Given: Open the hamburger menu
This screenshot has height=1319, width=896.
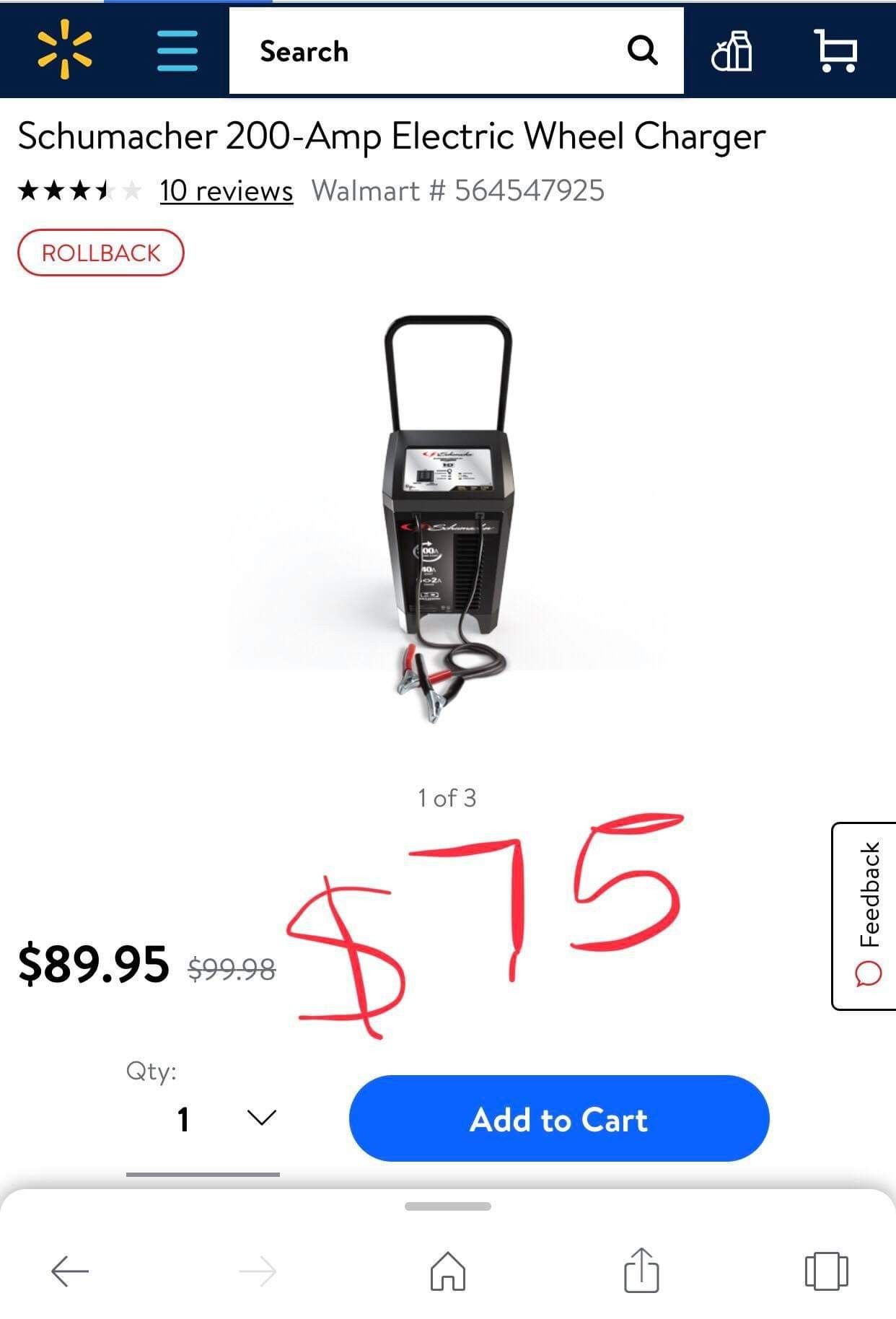Looking at the screenshot, I should tap(177, 51).
